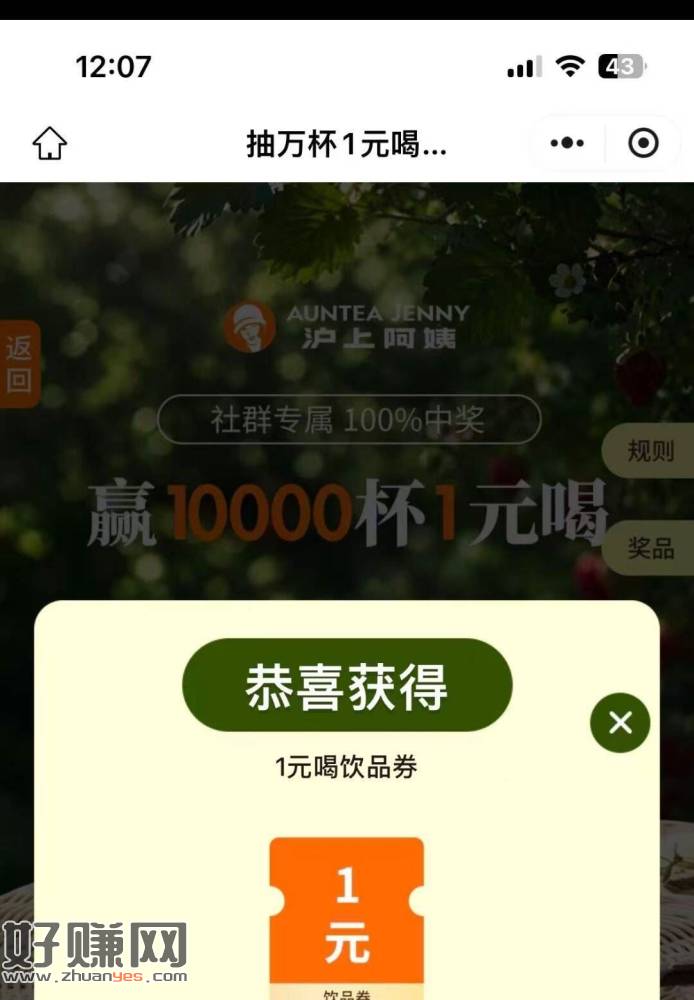
Task: Open the three-dot more menu
Action: coord(567,143)
